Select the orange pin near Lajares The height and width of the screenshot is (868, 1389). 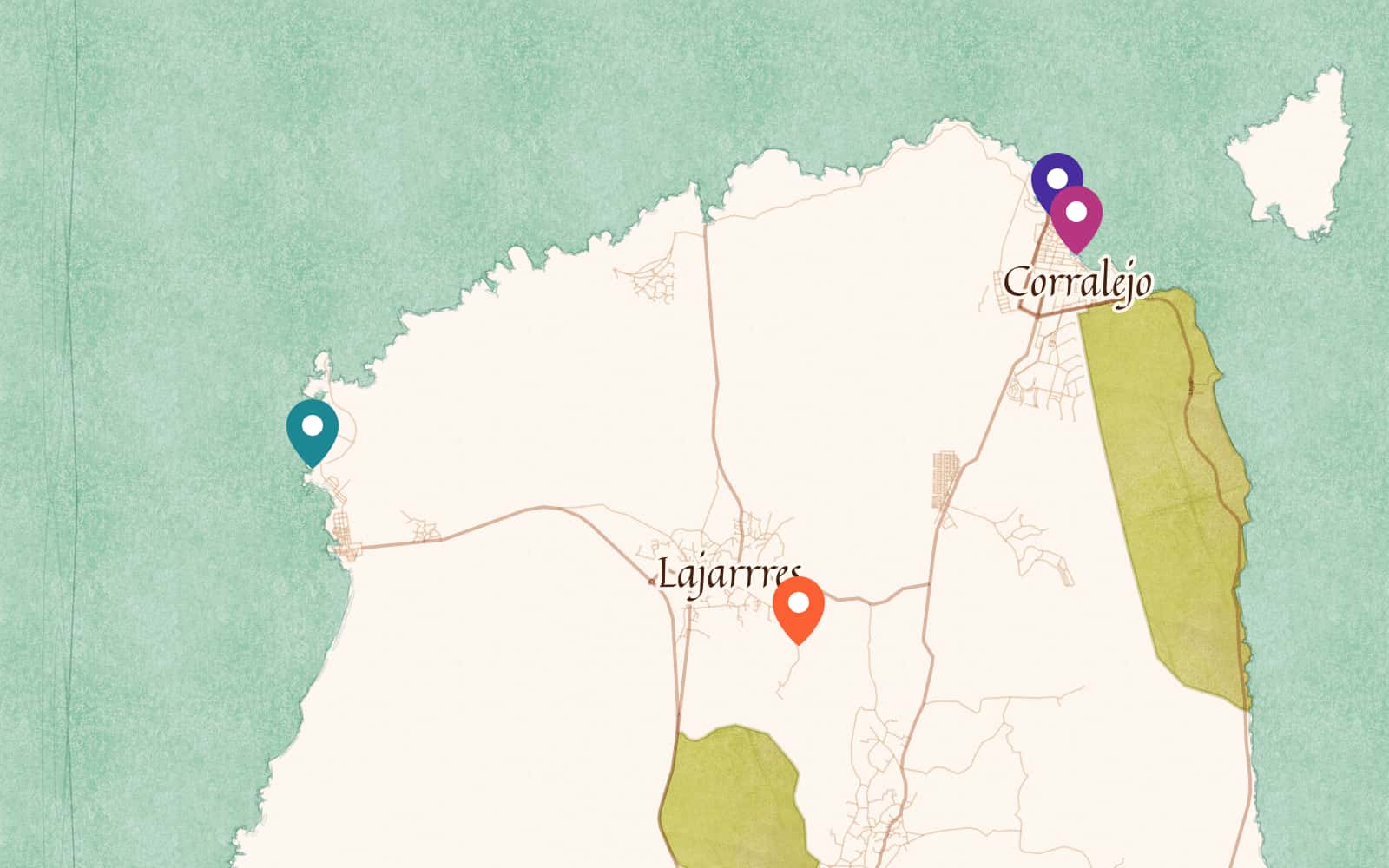[x=798, y=606]
